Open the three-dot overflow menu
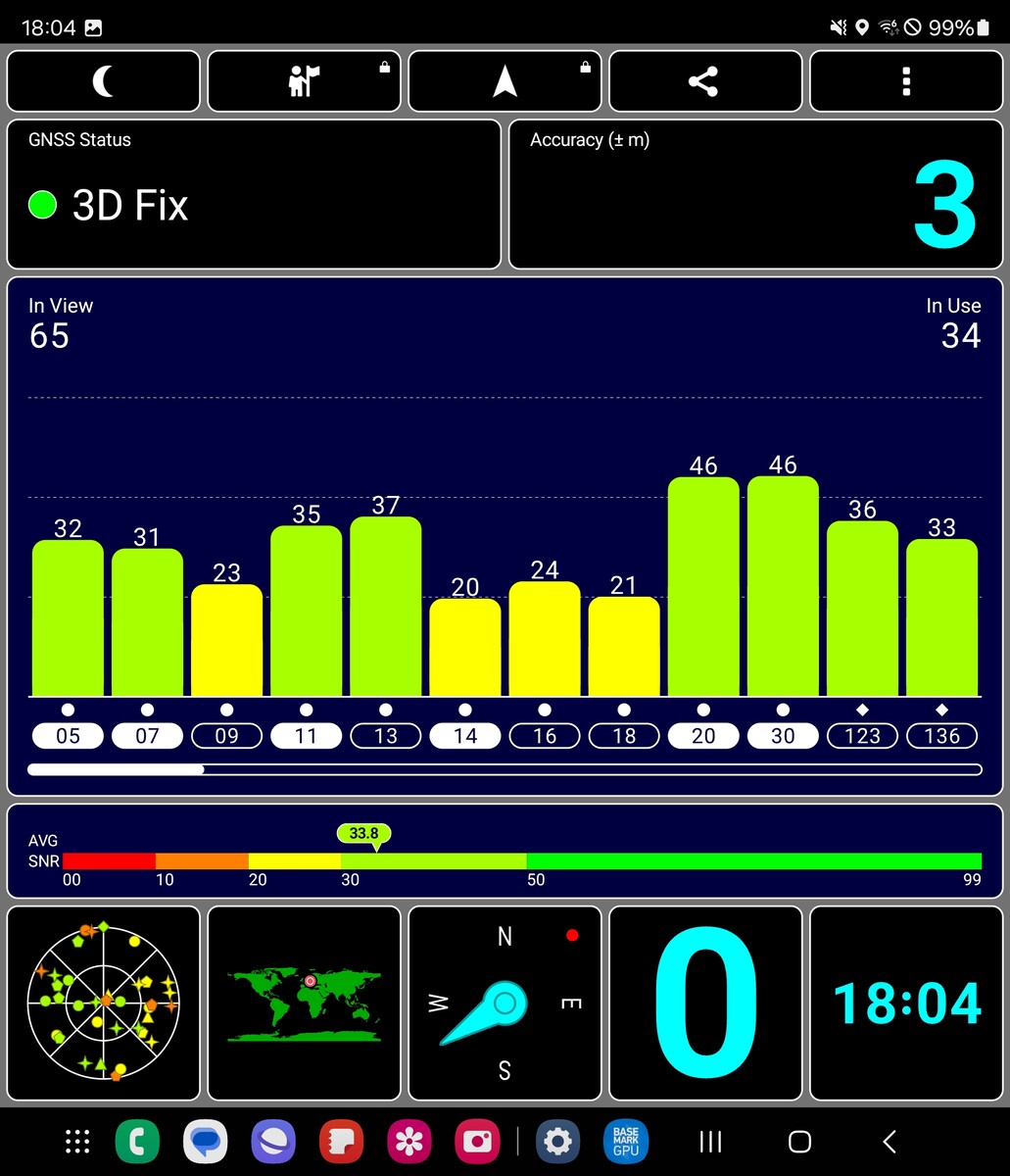 click(x=906, y=81)
